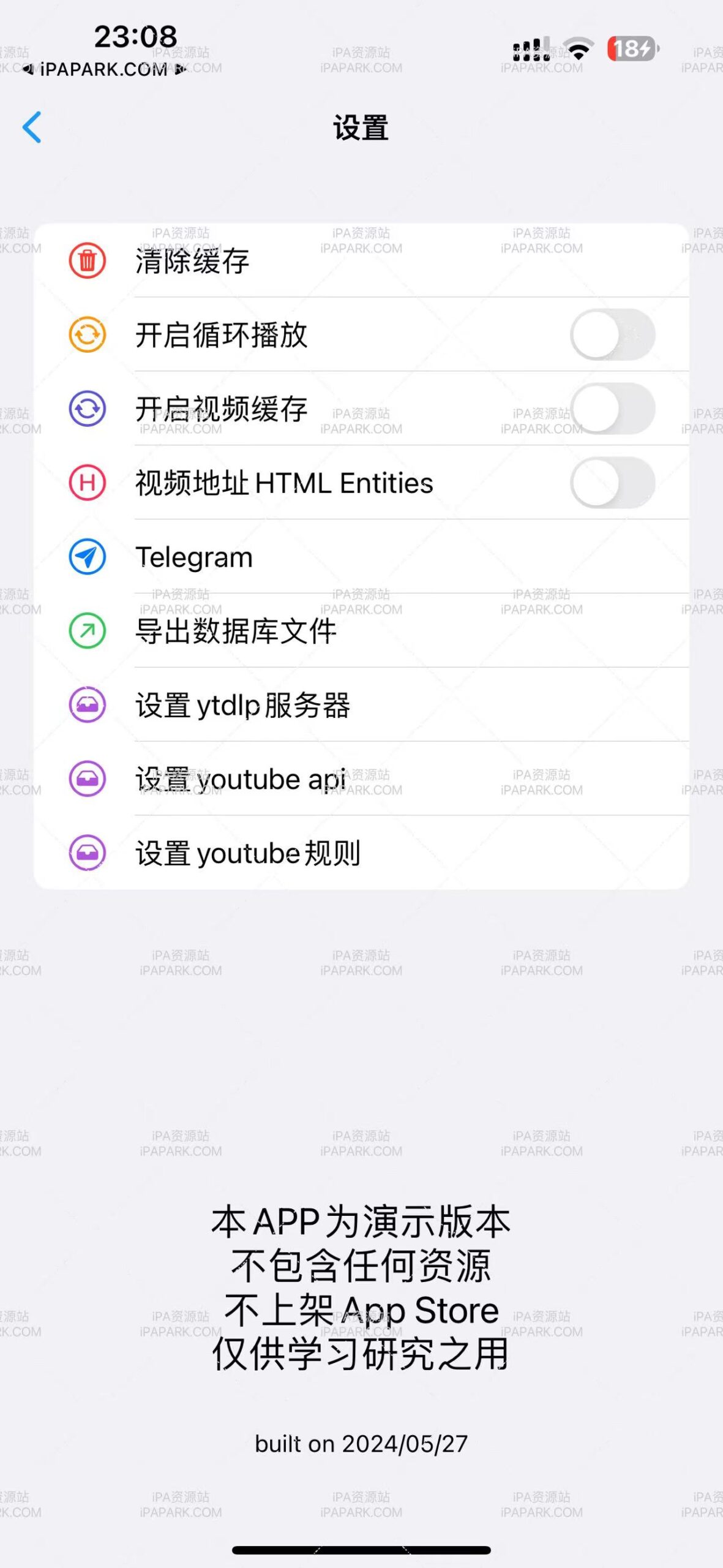Open Telegram via the paper plane icon
Screen dimensions: 723x1568
(x=87, y=556)
